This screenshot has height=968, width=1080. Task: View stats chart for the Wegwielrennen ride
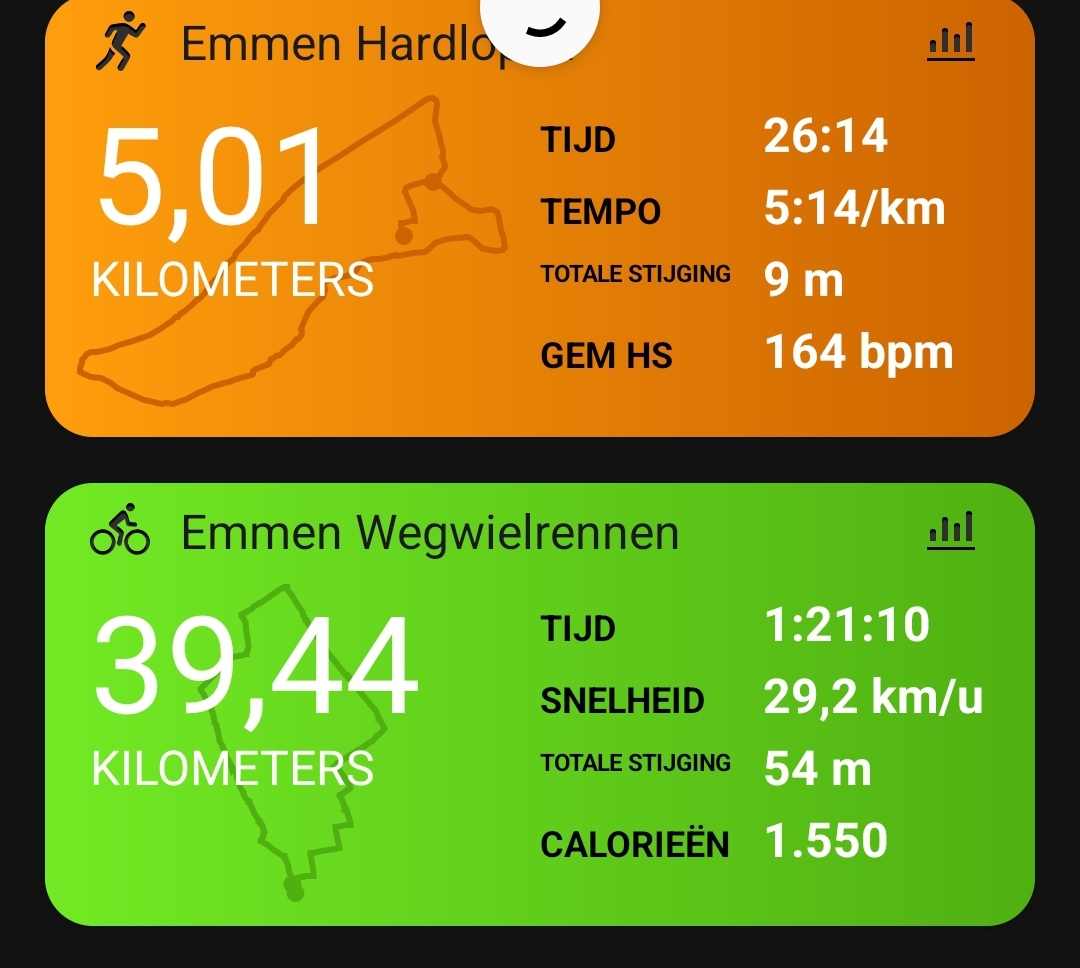(x=950, y=531)
